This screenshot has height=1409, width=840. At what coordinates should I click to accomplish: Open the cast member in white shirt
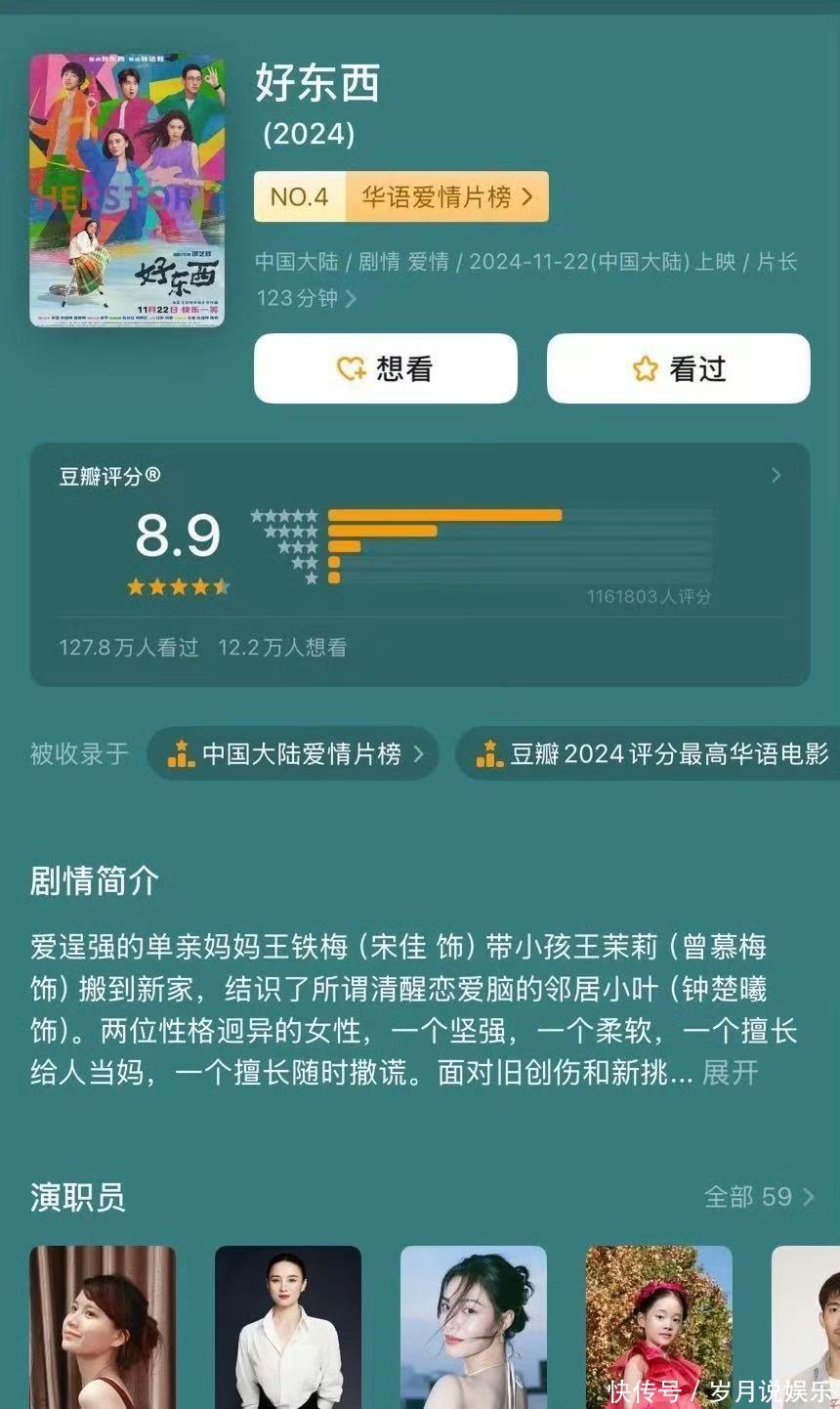tap(288, 1327)
